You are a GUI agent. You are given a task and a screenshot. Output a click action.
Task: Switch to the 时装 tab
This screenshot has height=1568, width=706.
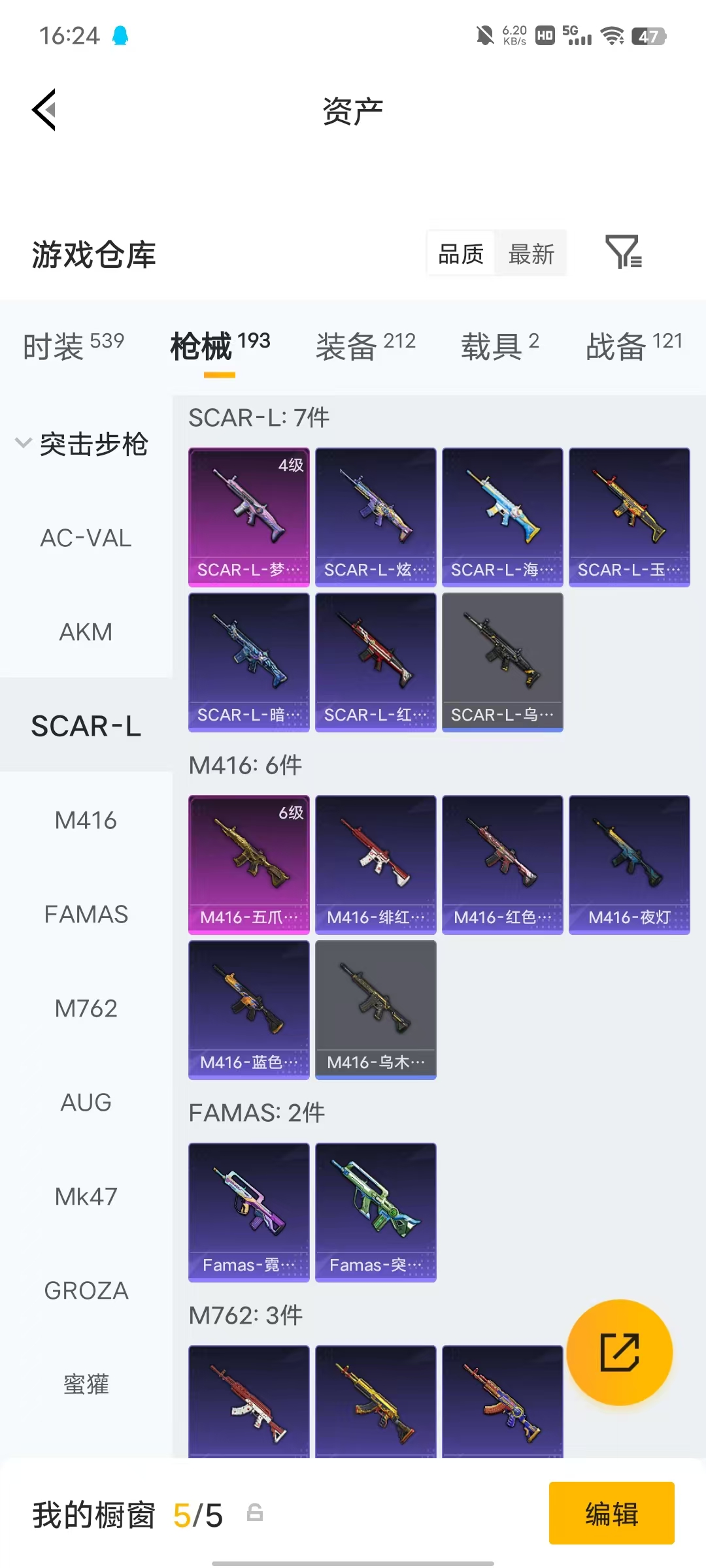coord(73,346)
